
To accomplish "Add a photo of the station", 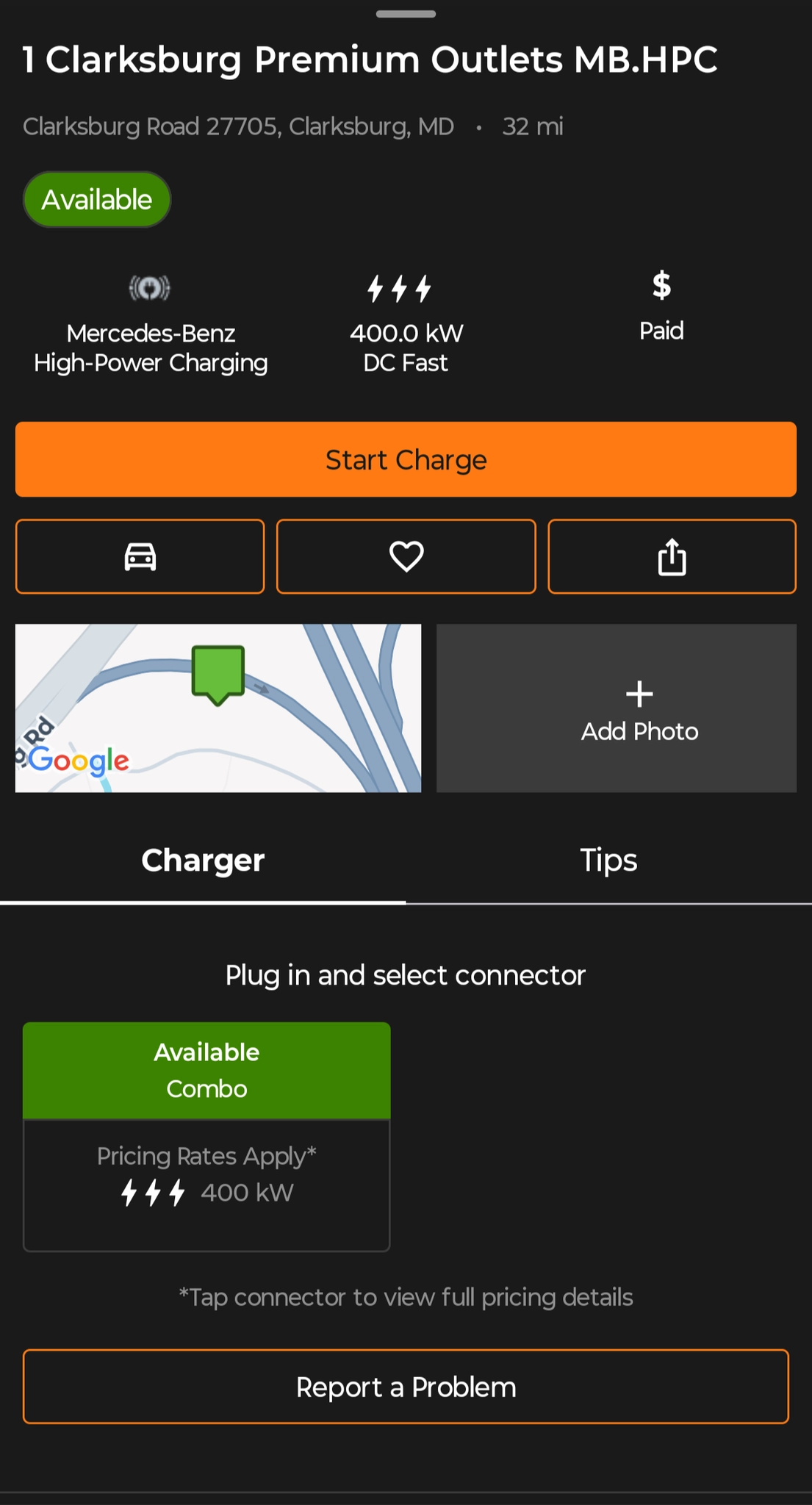I will coord(617,708).
